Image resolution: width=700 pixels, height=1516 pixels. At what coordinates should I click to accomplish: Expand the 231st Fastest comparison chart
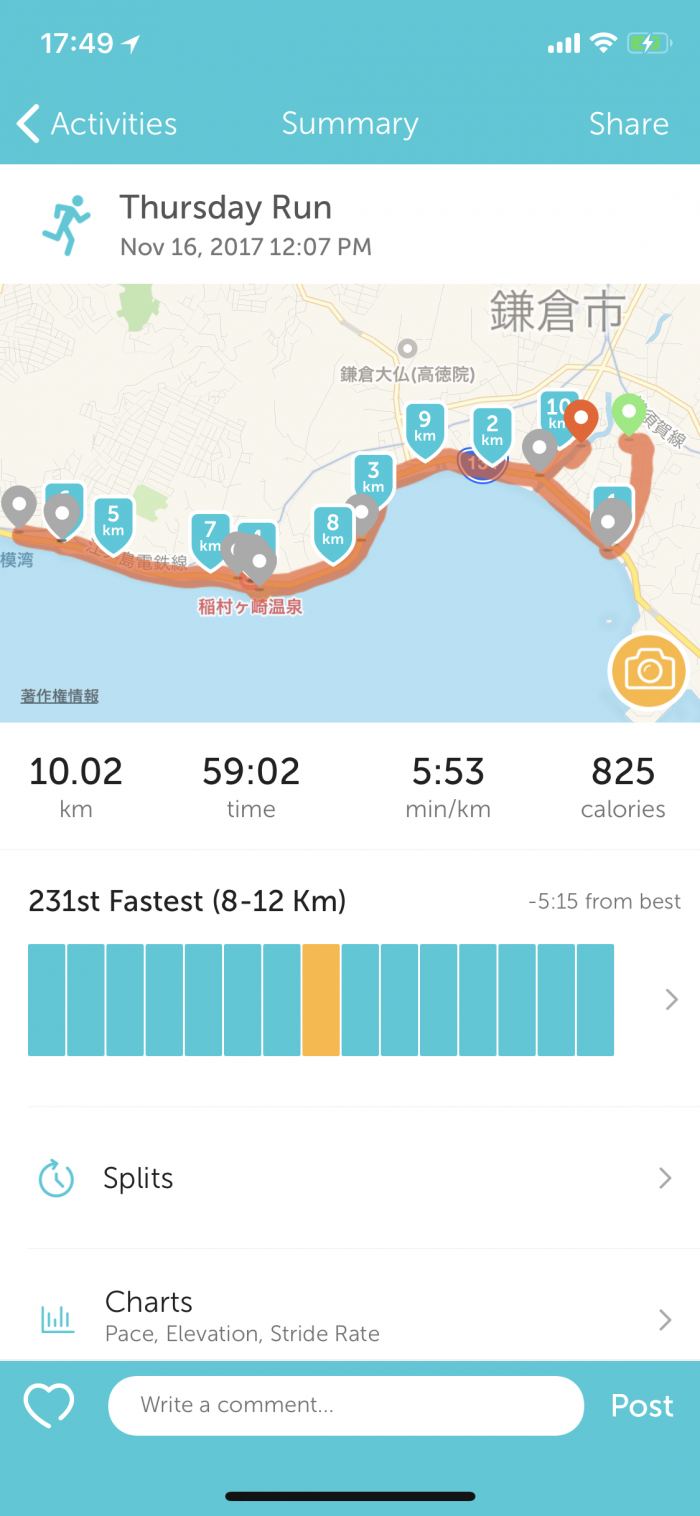pyautogui.click(x=671, y=999)
